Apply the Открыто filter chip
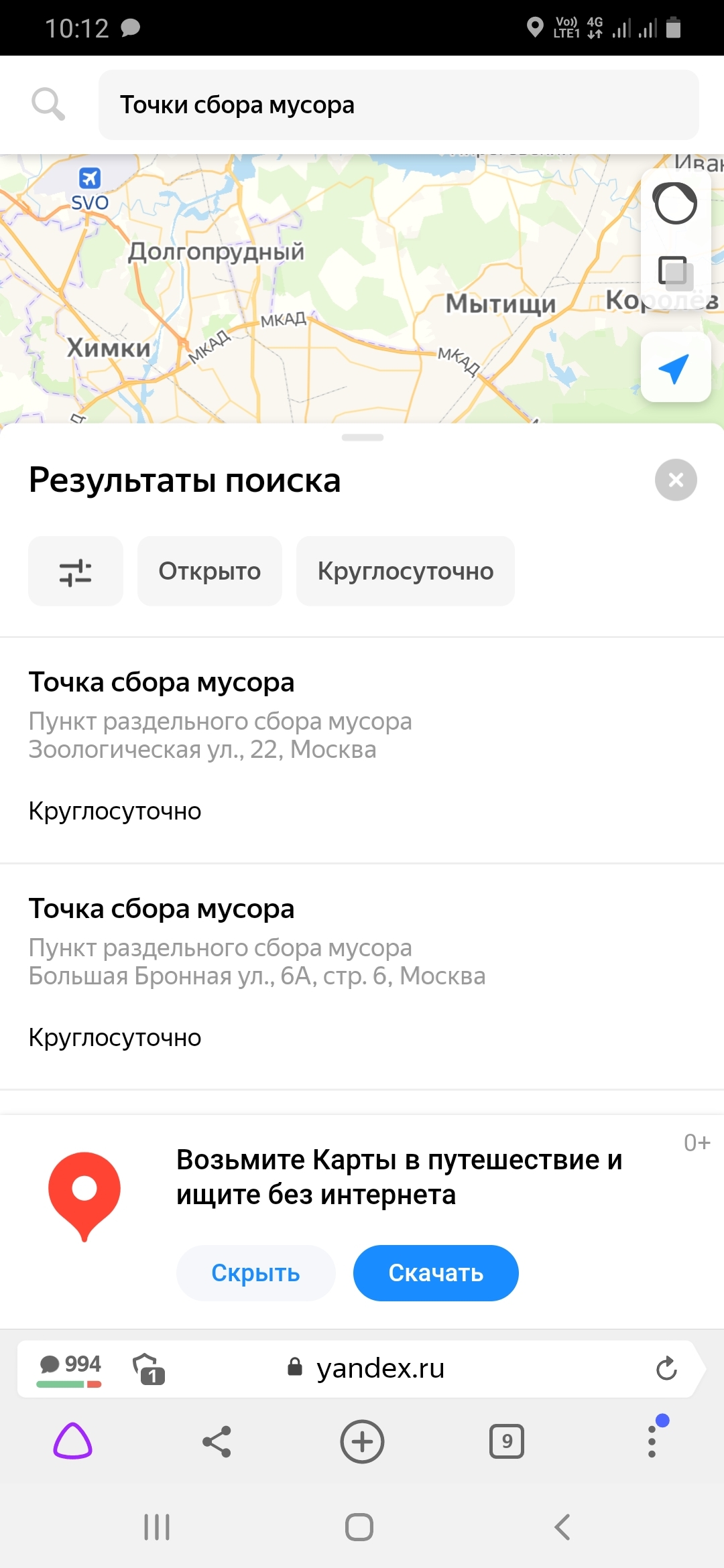Image resolution: width=724 pixels, height=1568 pixels. coord(209,572)
